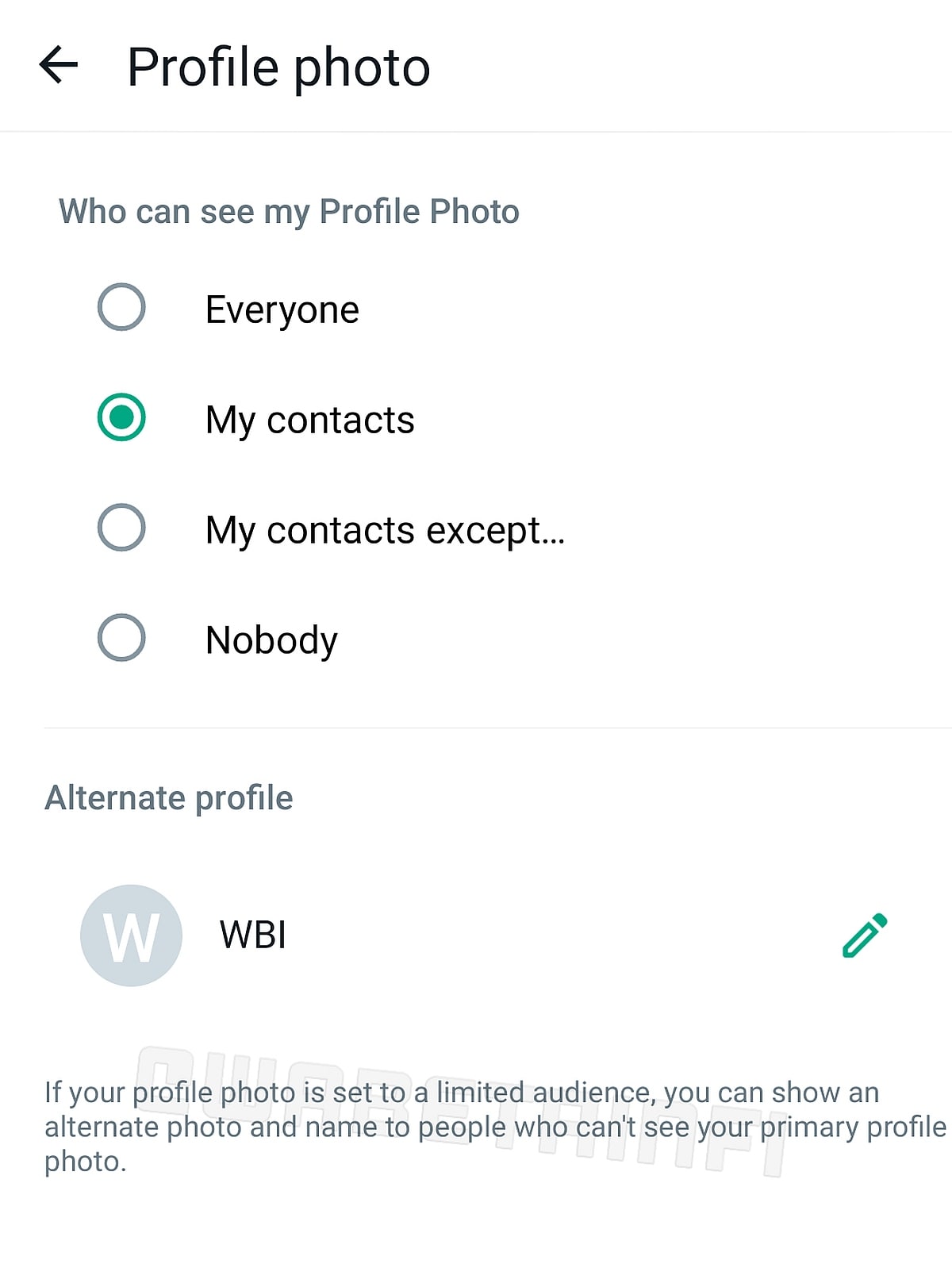Click the WBI alternate profile name

252,935
